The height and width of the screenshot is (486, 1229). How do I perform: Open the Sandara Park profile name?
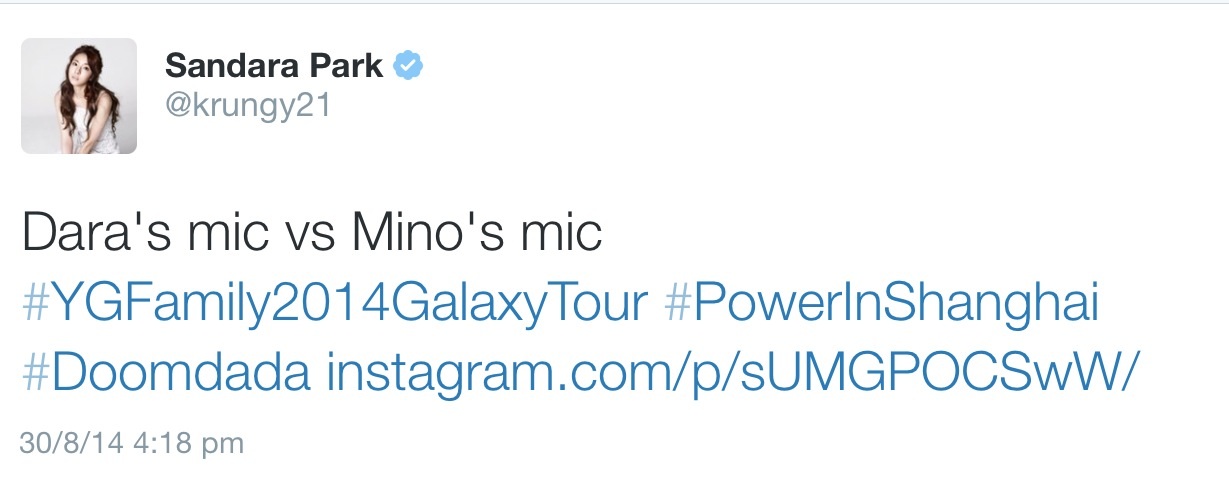(x=273, y=66)
